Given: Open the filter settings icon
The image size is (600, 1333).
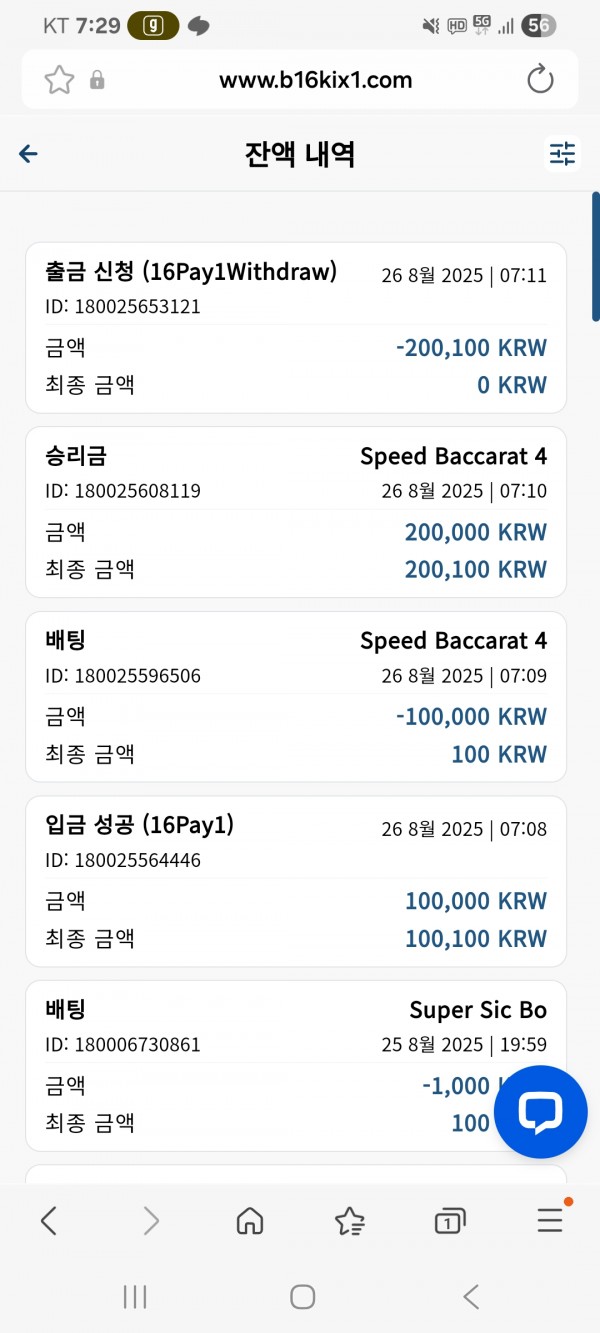Looking at the screenshot, I should coord(563,153).
